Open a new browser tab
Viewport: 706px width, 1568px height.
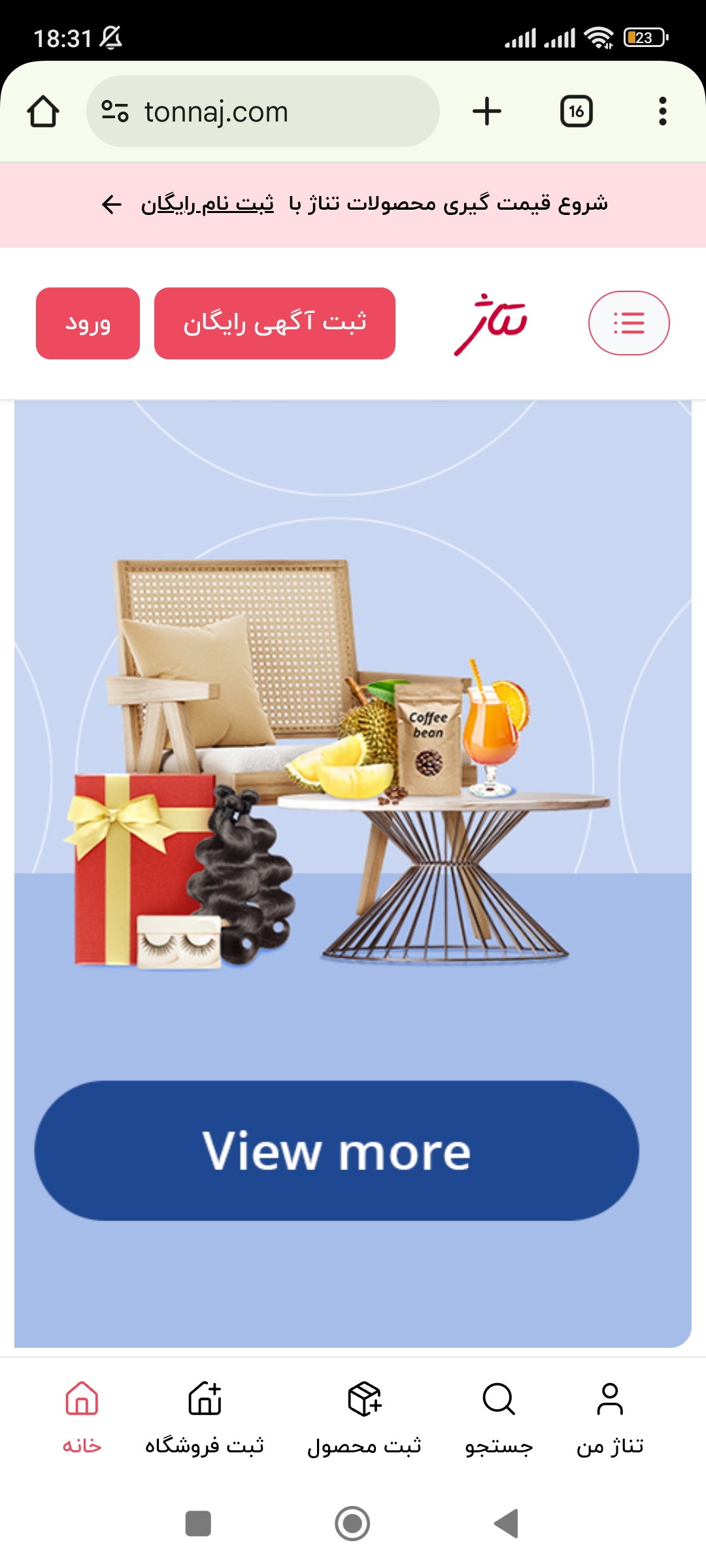coord(487,112)
